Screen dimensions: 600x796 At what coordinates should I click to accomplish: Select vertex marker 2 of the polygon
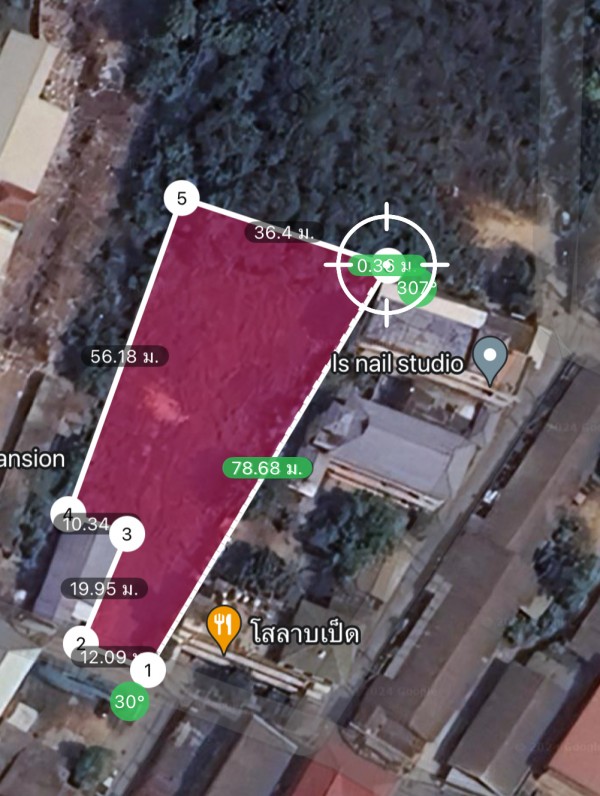pos(80,642)
